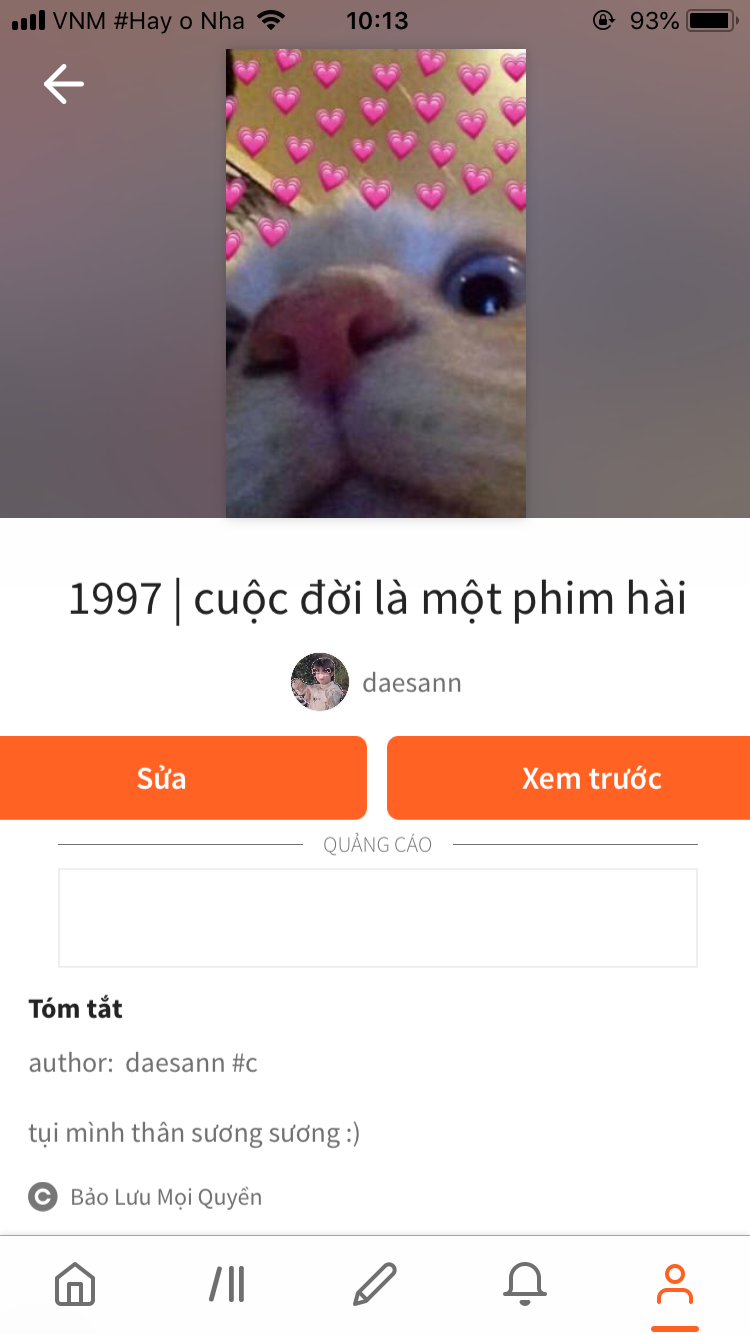The image size is (750, 1334).
Task: Go back using the arrow icon
Action: tap(63, 84)
